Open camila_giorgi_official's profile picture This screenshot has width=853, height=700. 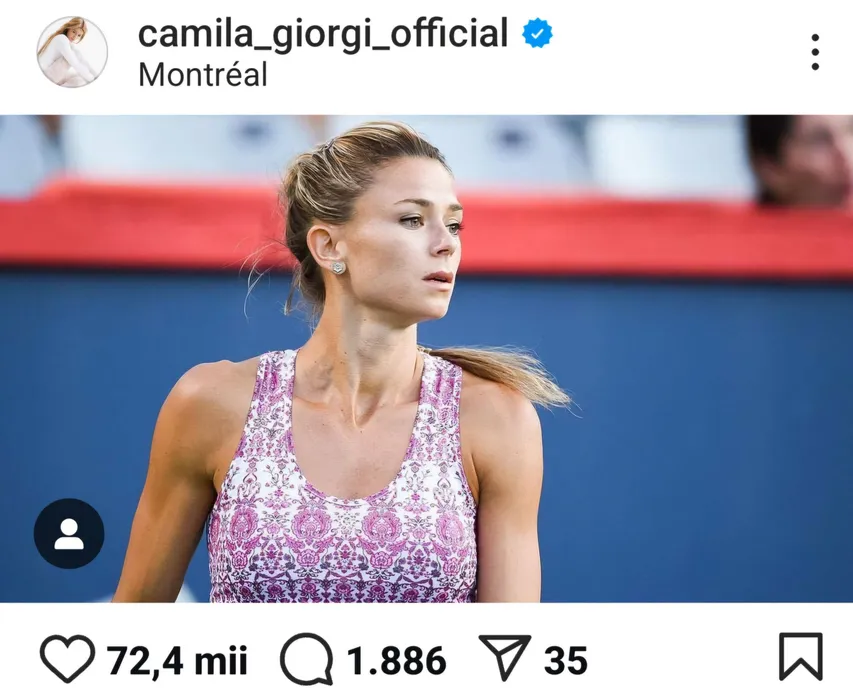pyautogui.click(x=72, y=52)
